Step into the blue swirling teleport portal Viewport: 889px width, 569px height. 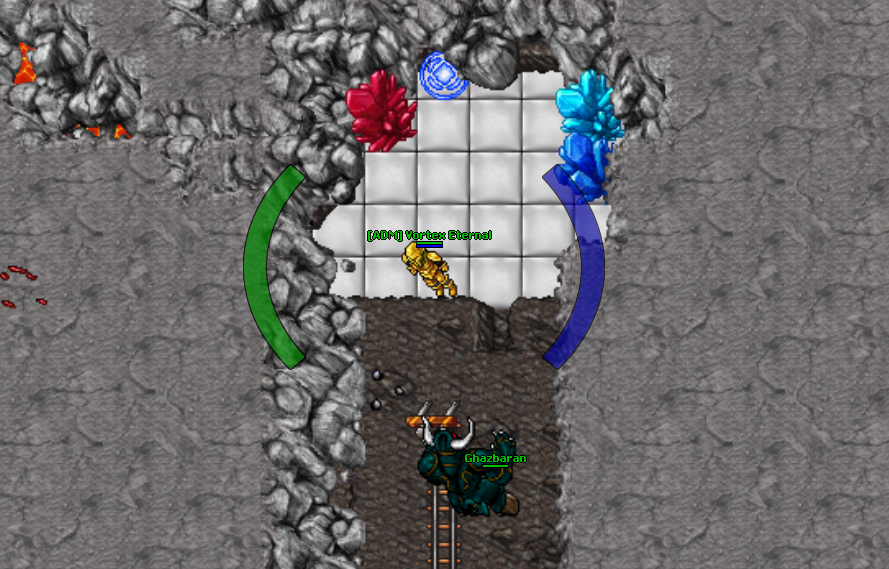pos(443,76)
